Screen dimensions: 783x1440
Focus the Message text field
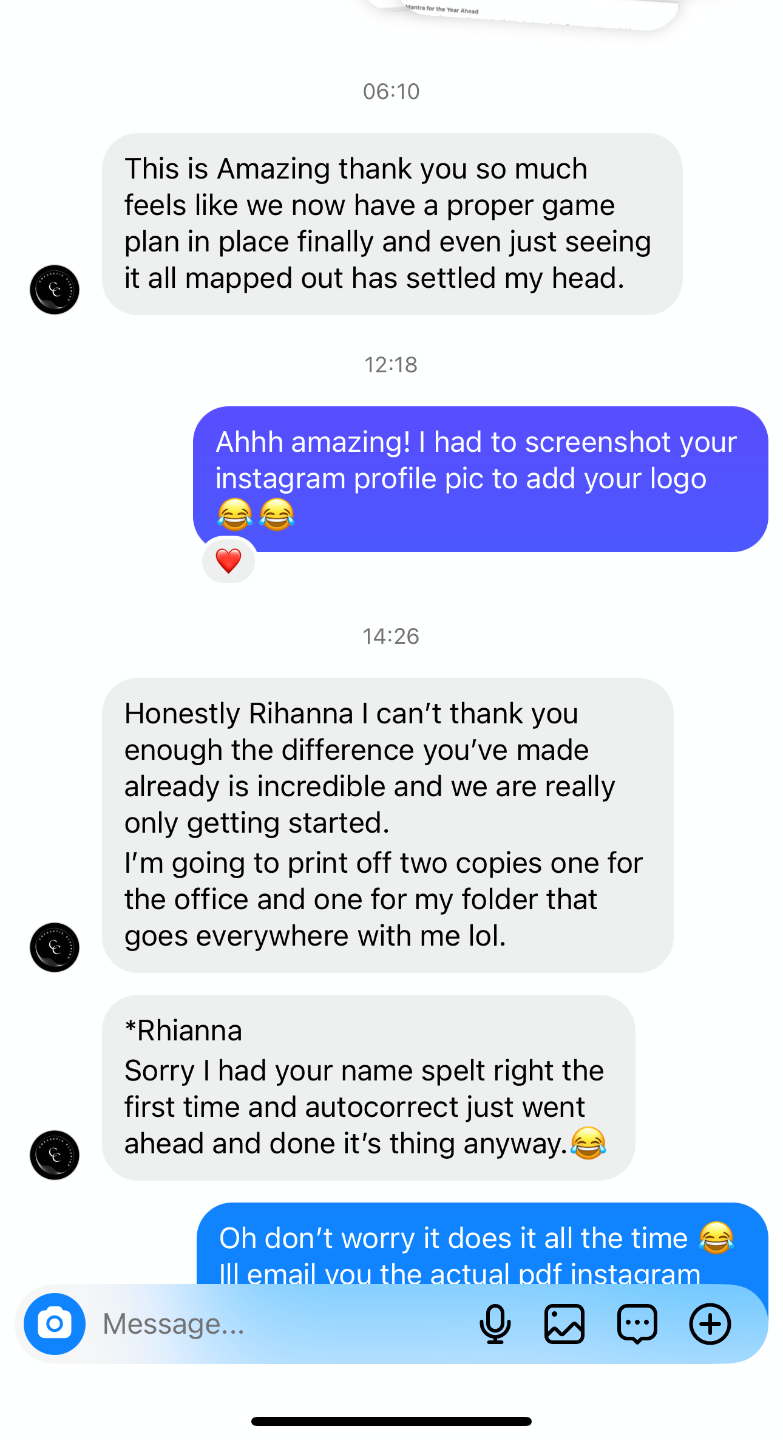[x=280, y=1324]
